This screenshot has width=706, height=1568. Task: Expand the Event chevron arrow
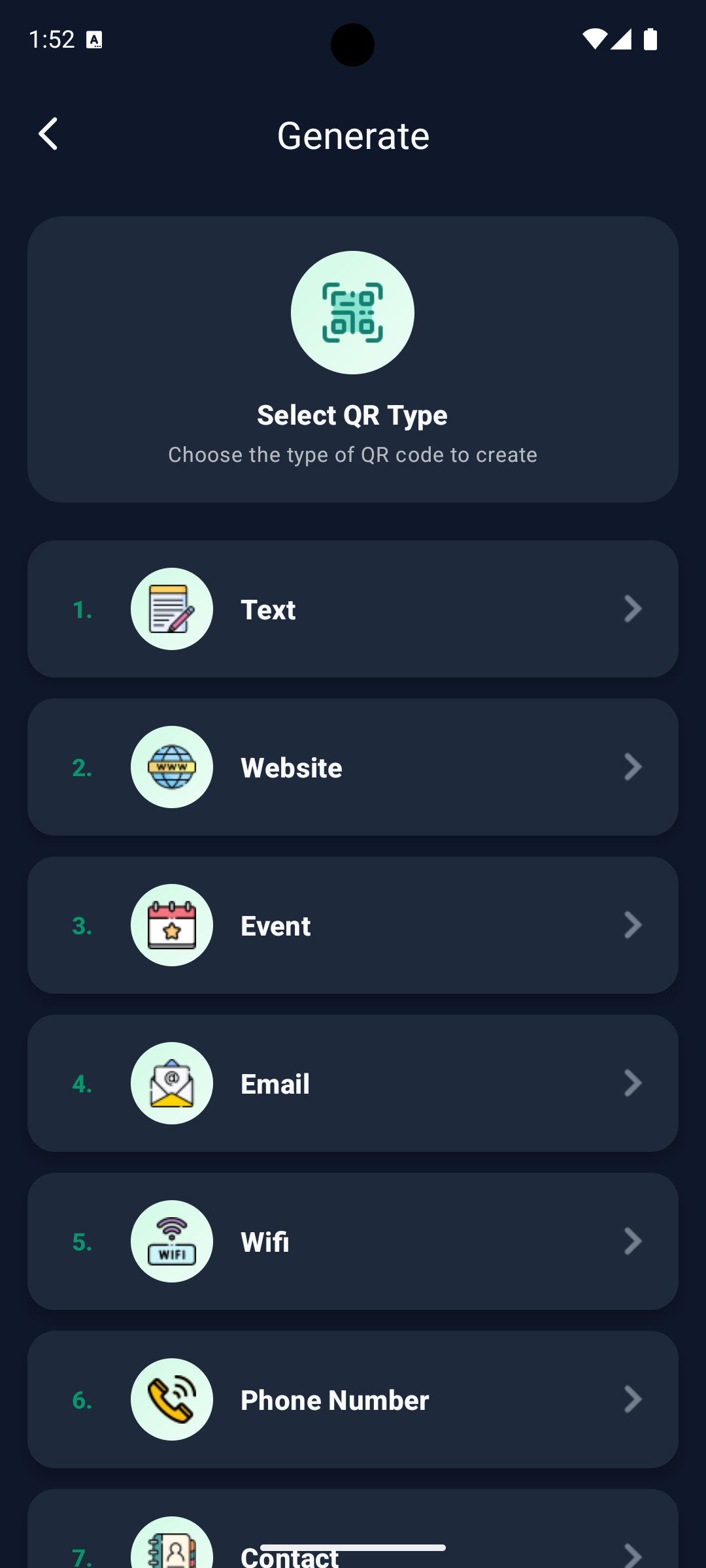631,925
